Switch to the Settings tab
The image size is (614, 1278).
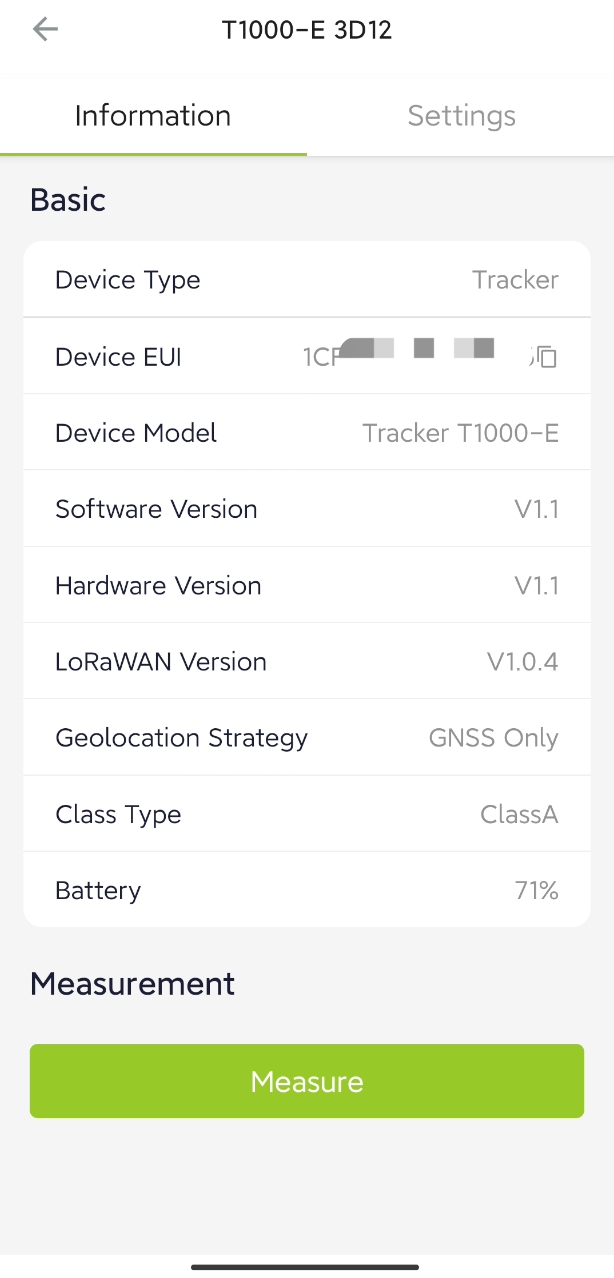(461, 116)
